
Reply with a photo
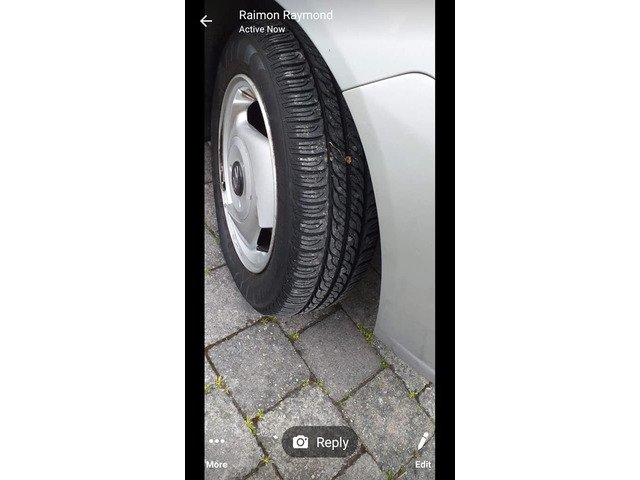click(320, 442)
